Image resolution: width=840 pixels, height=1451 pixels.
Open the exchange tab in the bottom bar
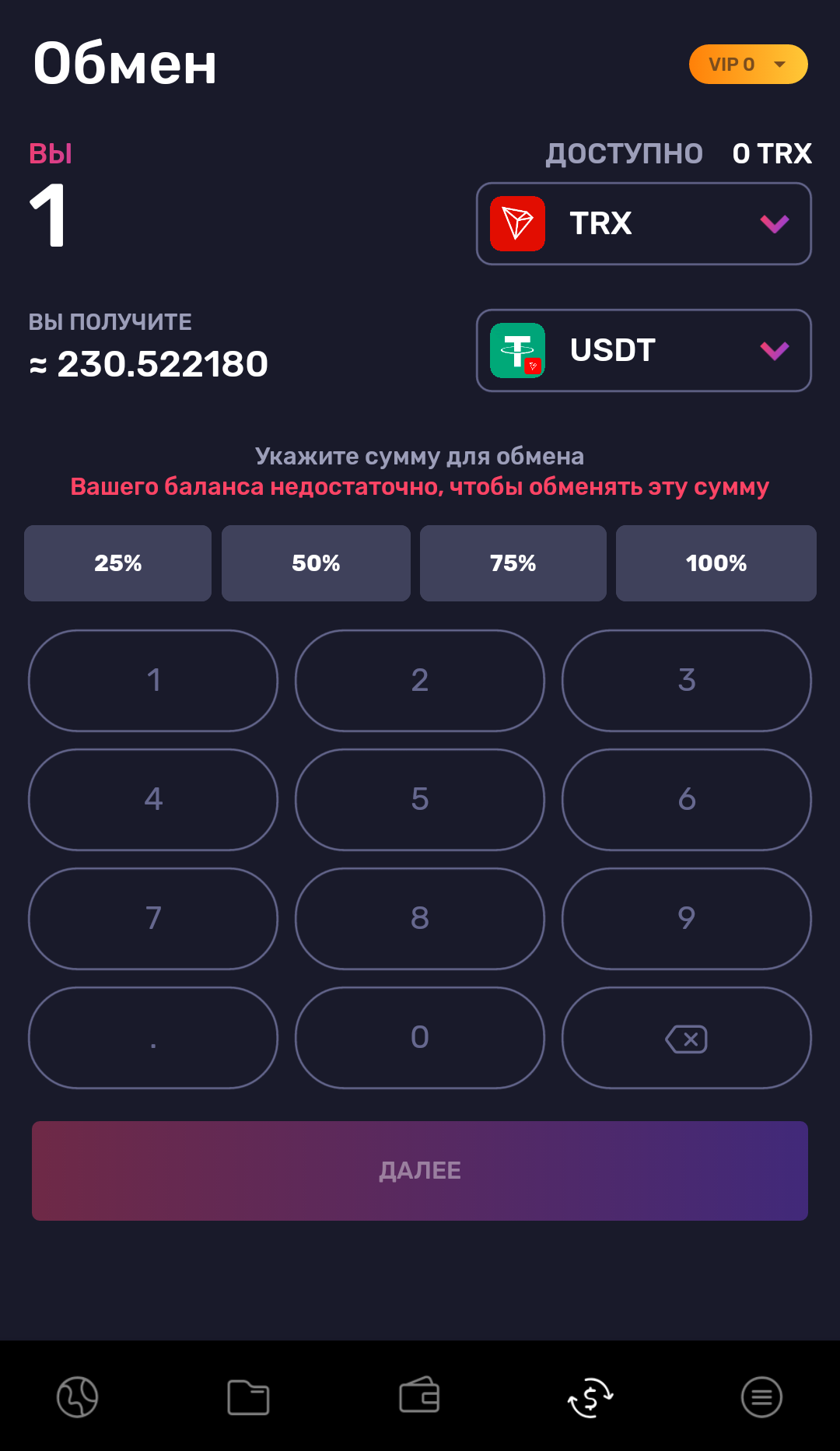tap(590, 1397)
